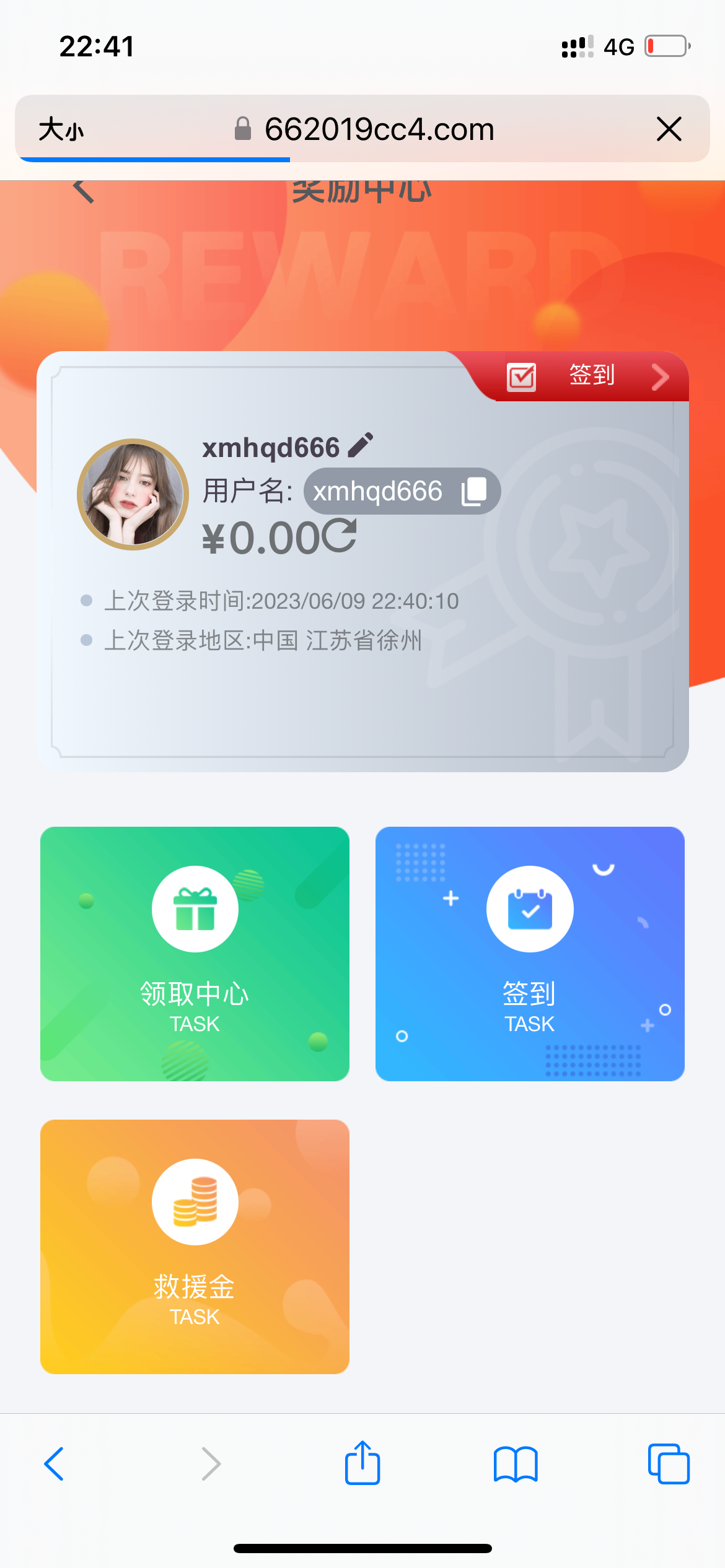The image size is (725, 1568).
Task: Open the 大小 page settings menu
Action: coord(61,129)
